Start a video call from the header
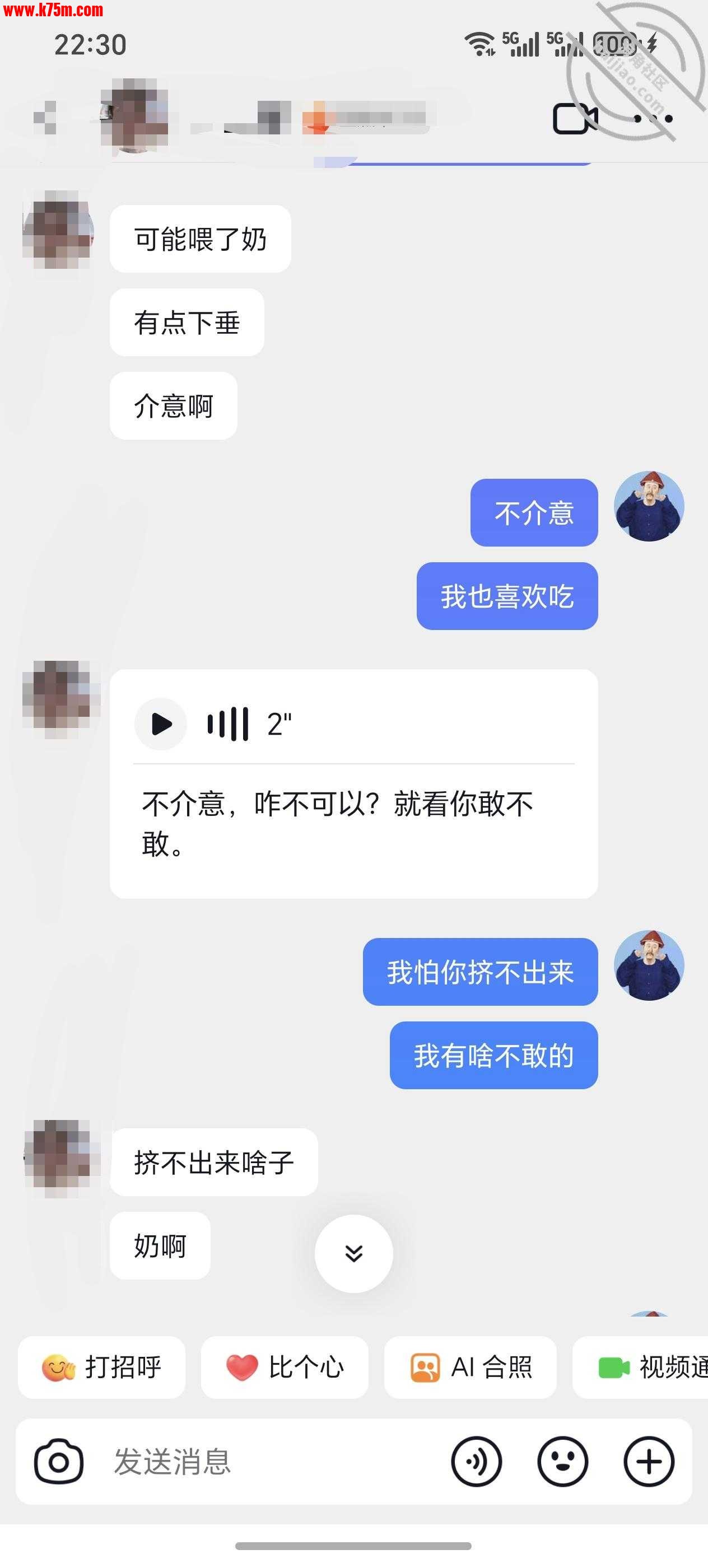The image size is (708, 1568). [574, 118]
